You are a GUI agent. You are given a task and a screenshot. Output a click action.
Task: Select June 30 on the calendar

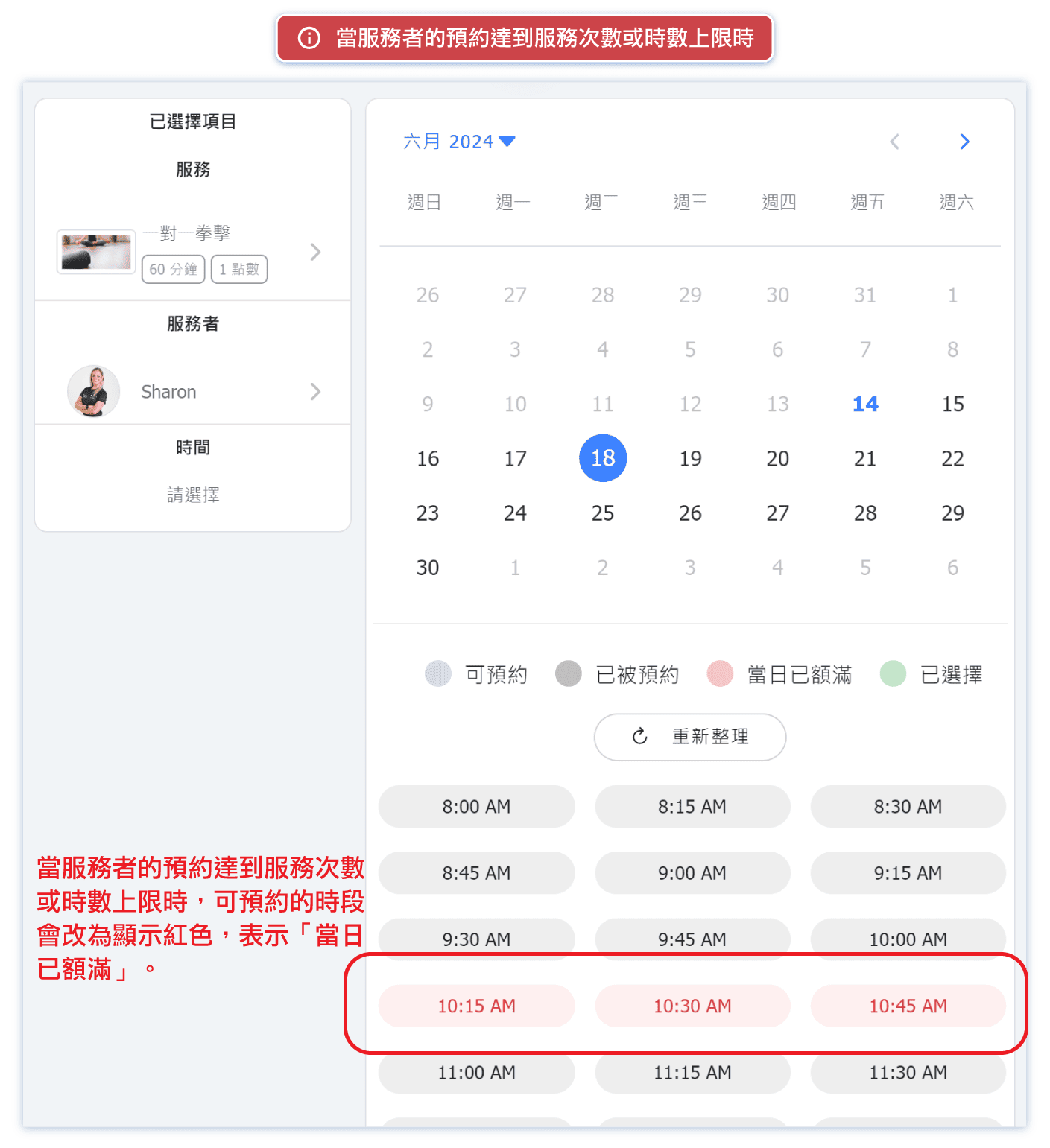[x=428, y=568]
